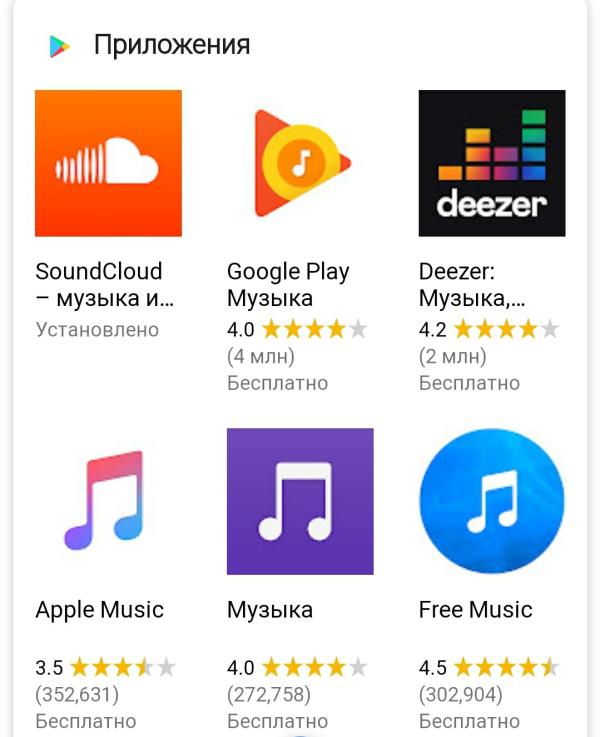The width and height of the screenshot is (600, 737).
Task: Select the Deezer app card
Action: click(x=492, y=163)
